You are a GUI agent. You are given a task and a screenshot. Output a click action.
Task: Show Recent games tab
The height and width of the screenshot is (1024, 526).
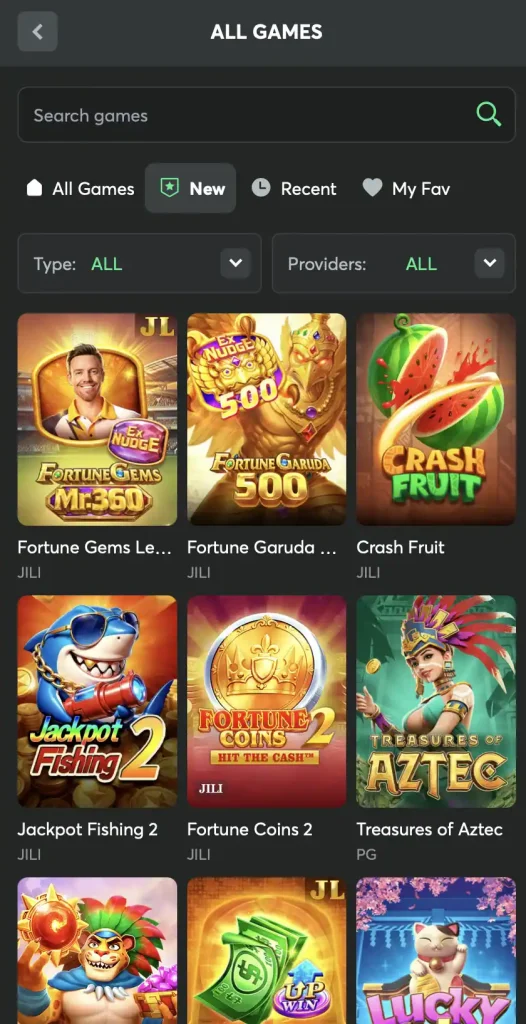point(294,189)
